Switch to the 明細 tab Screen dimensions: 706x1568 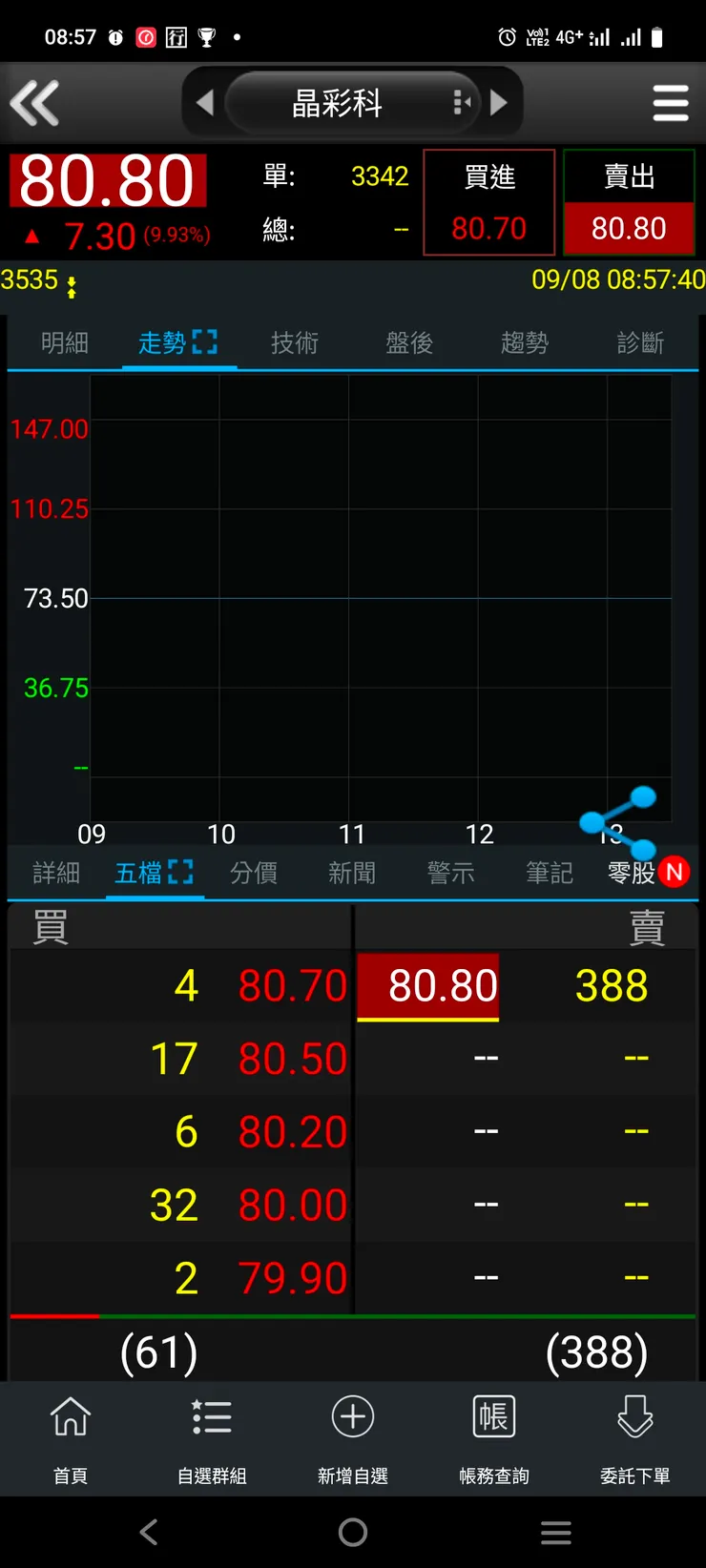(x=65, y=342)
